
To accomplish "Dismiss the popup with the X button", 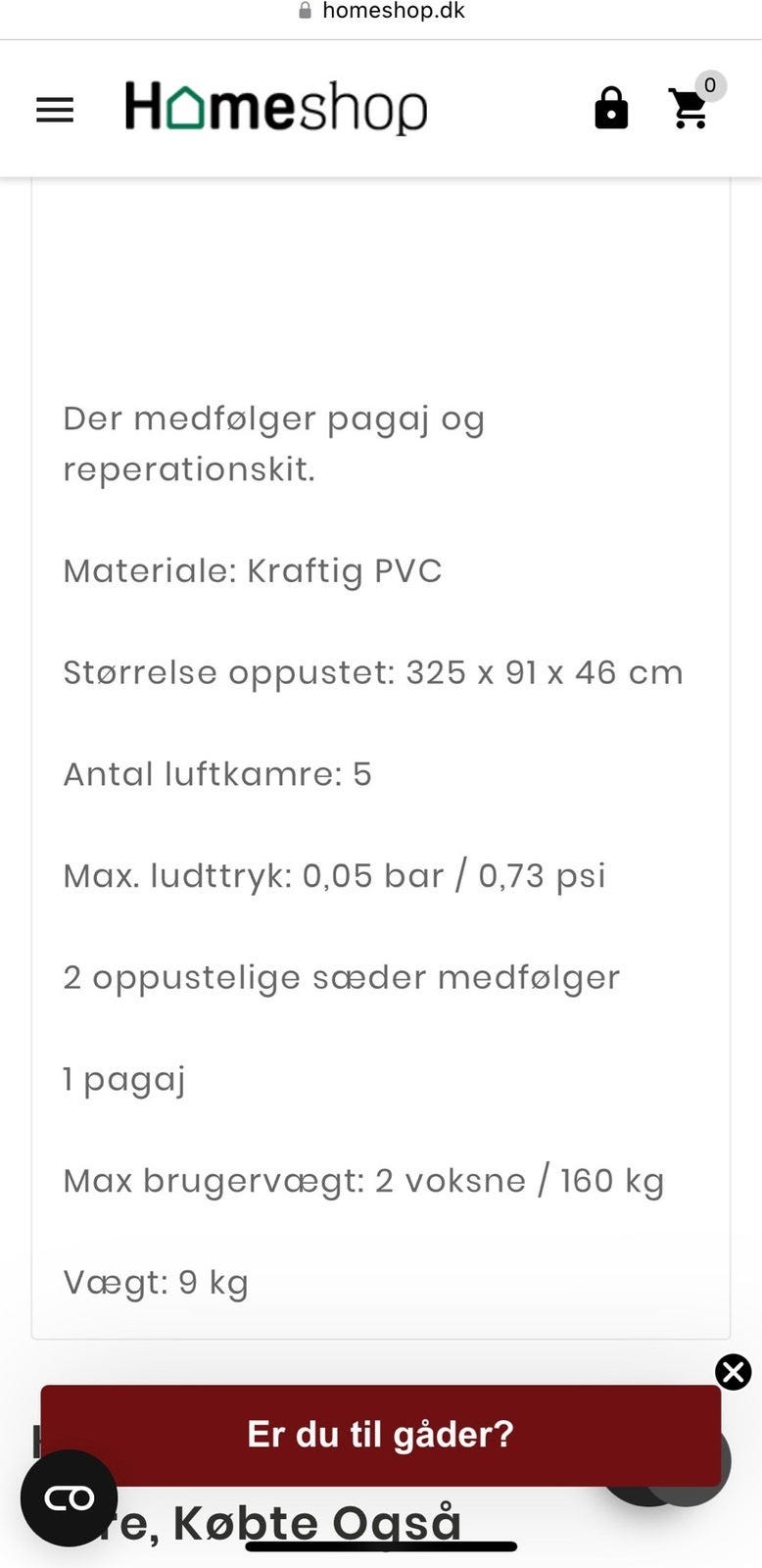I will pyautogui.click(x=733, y=1372).
